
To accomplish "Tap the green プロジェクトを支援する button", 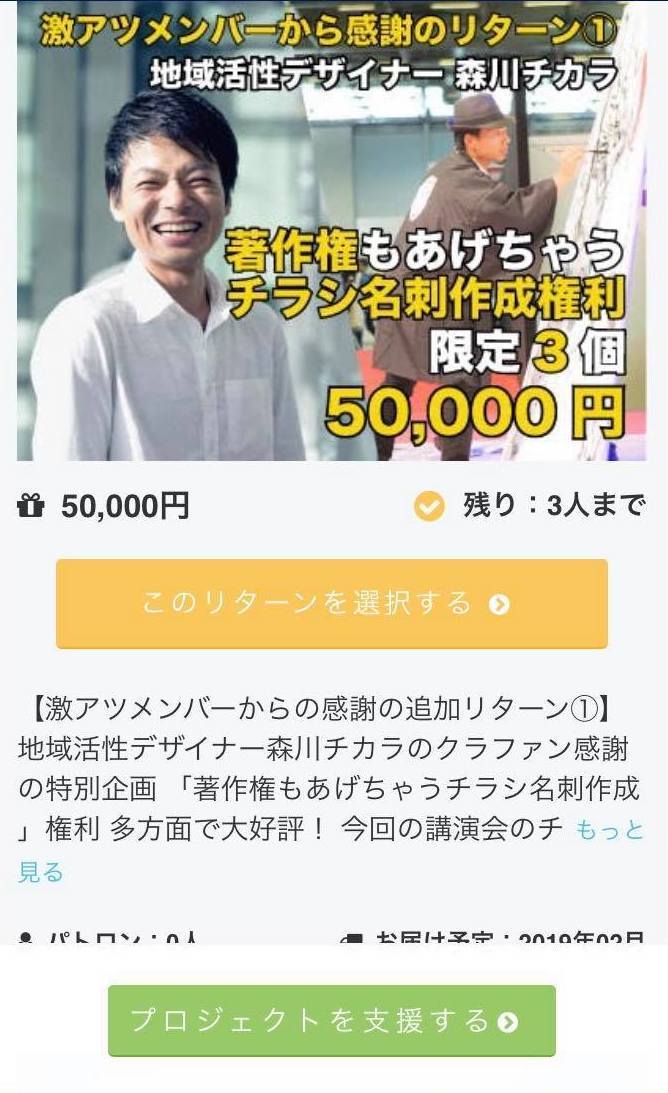I will pos(331,1020).
